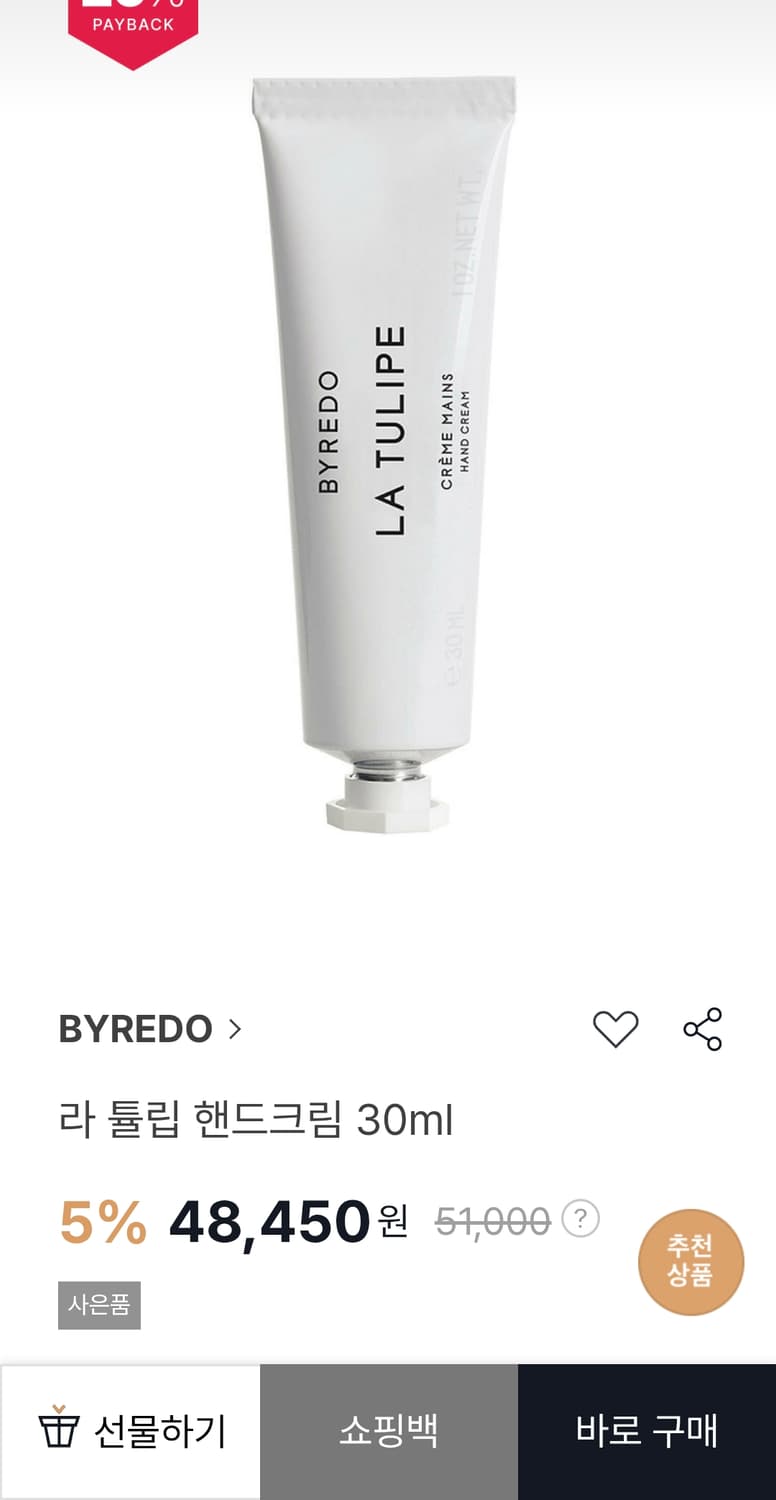Click the BYREDO brand name link
Viewport: 776px width, 1500px height.
click(135, 1029)
